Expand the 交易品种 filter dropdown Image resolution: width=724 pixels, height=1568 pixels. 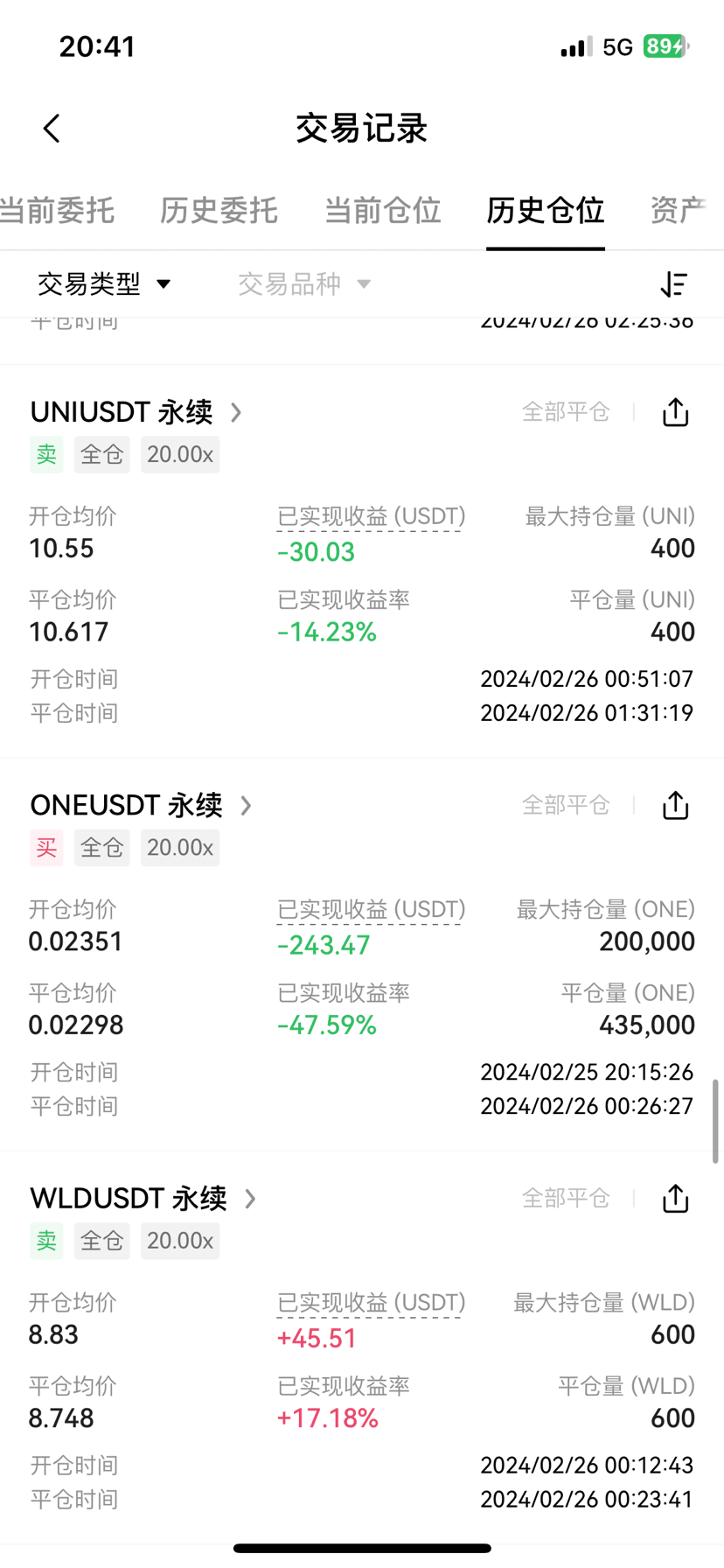[304, 283]
